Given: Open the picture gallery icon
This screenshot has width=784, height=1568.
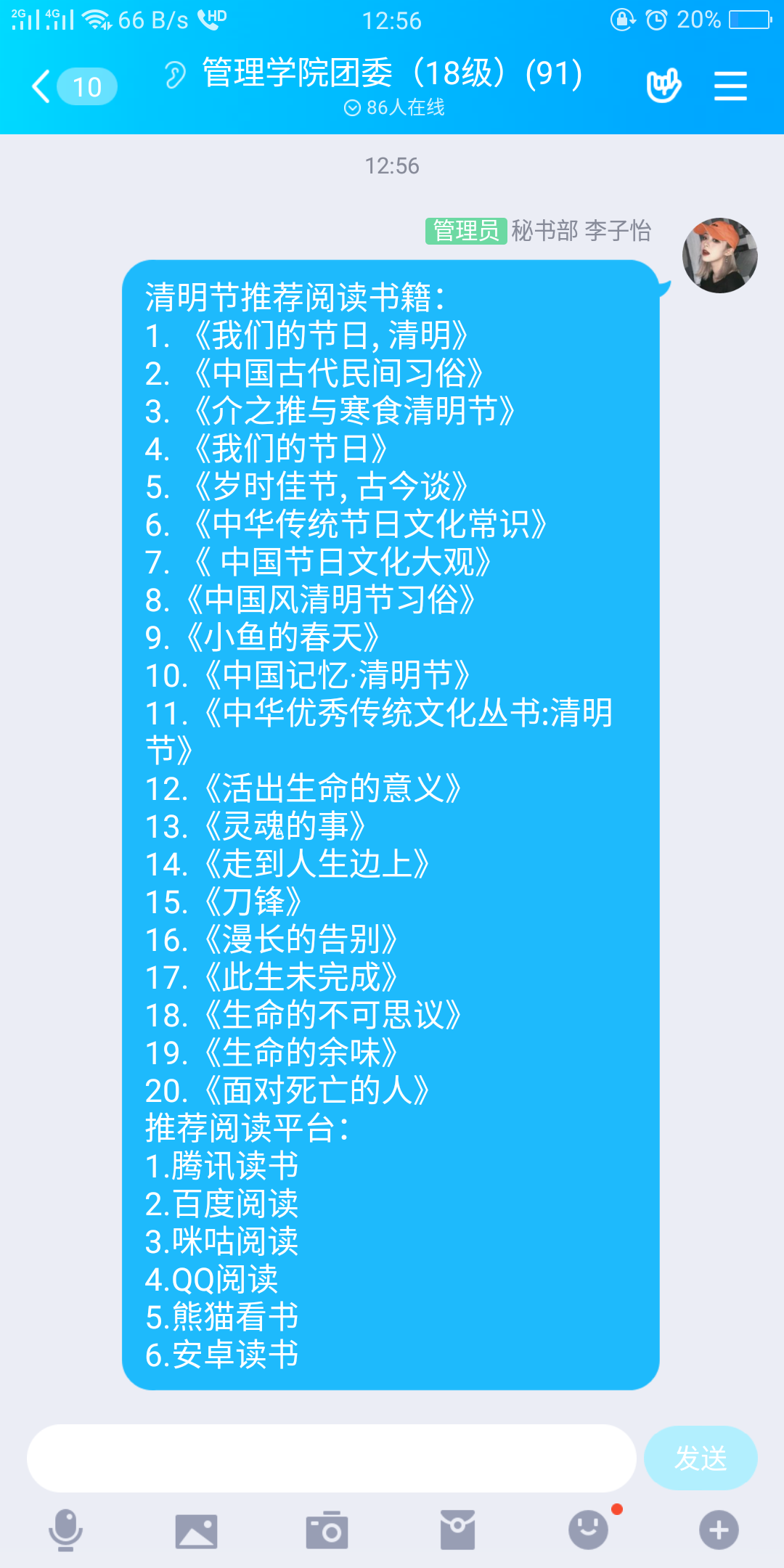Looking at the screenshot, I should tap(196, 1531).
